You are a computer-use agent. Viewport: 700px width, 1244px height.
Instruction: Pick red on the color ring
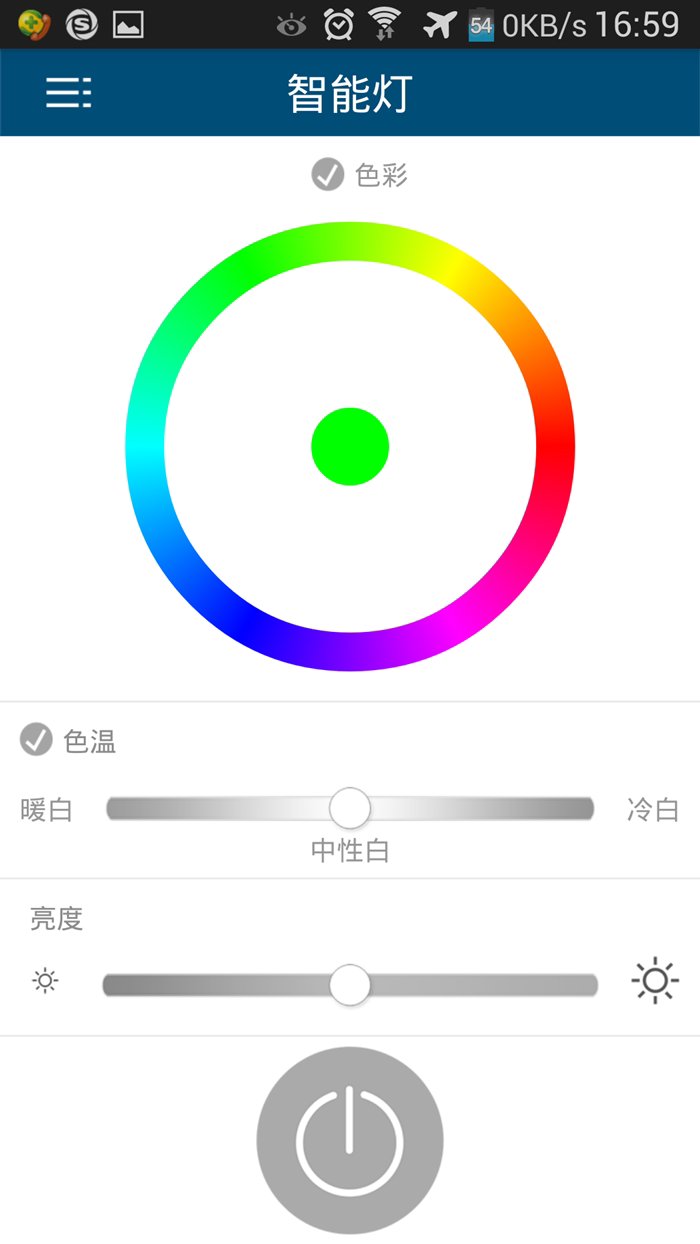(555, 447)
